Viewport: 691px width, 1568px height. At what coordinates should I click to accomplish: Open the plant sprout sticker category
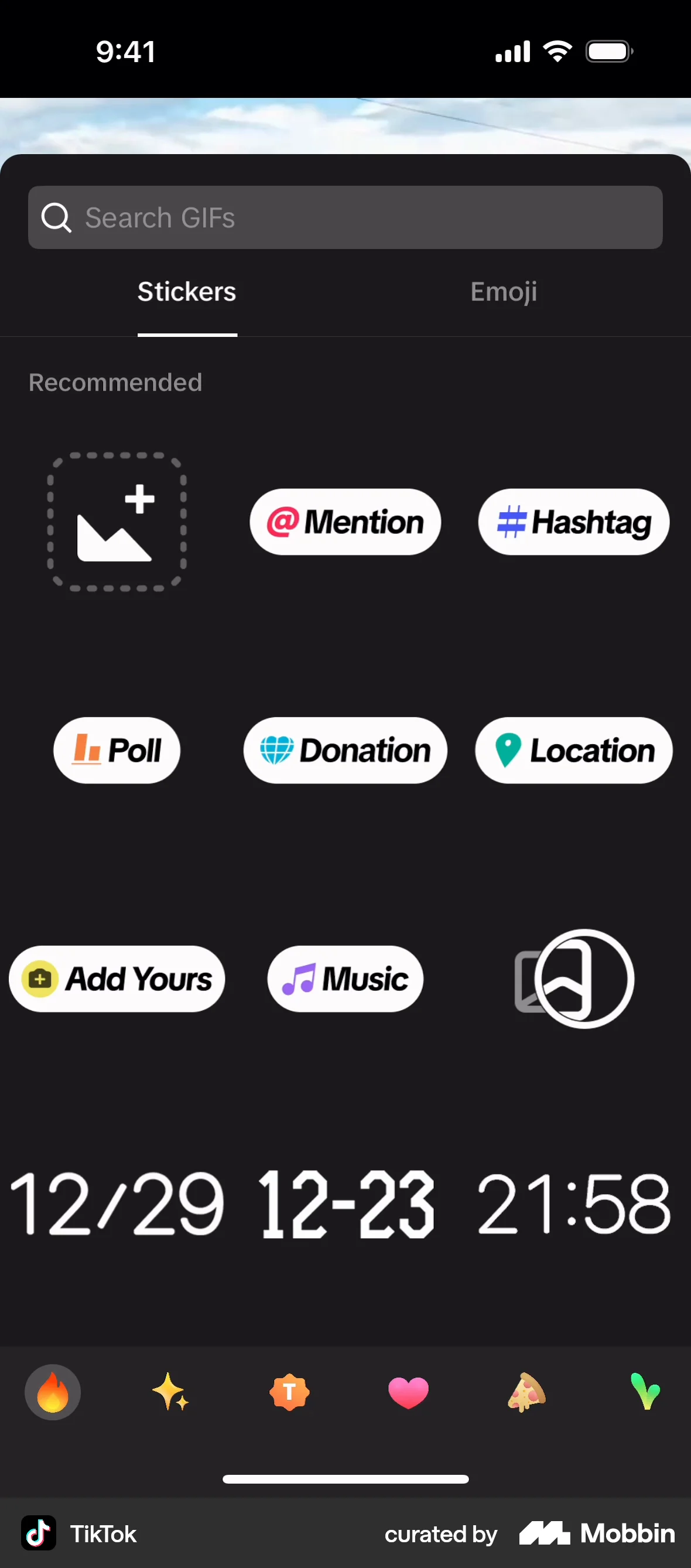646,1392
